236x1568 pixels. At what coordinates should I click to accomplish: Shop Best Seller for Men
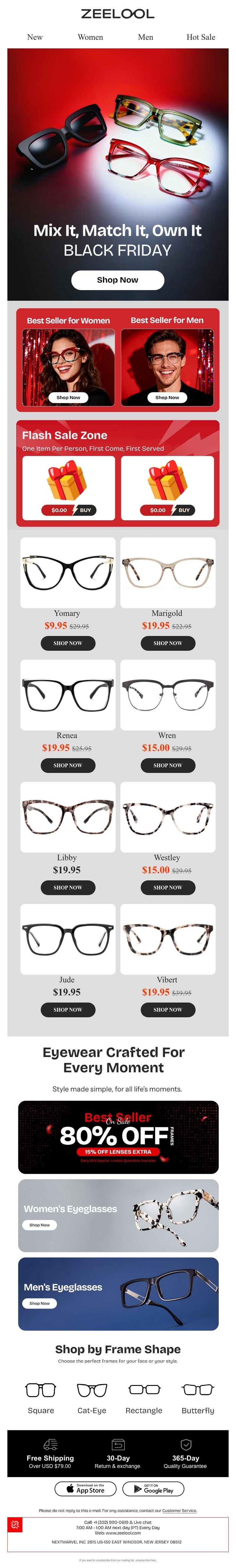pos(167,398)
